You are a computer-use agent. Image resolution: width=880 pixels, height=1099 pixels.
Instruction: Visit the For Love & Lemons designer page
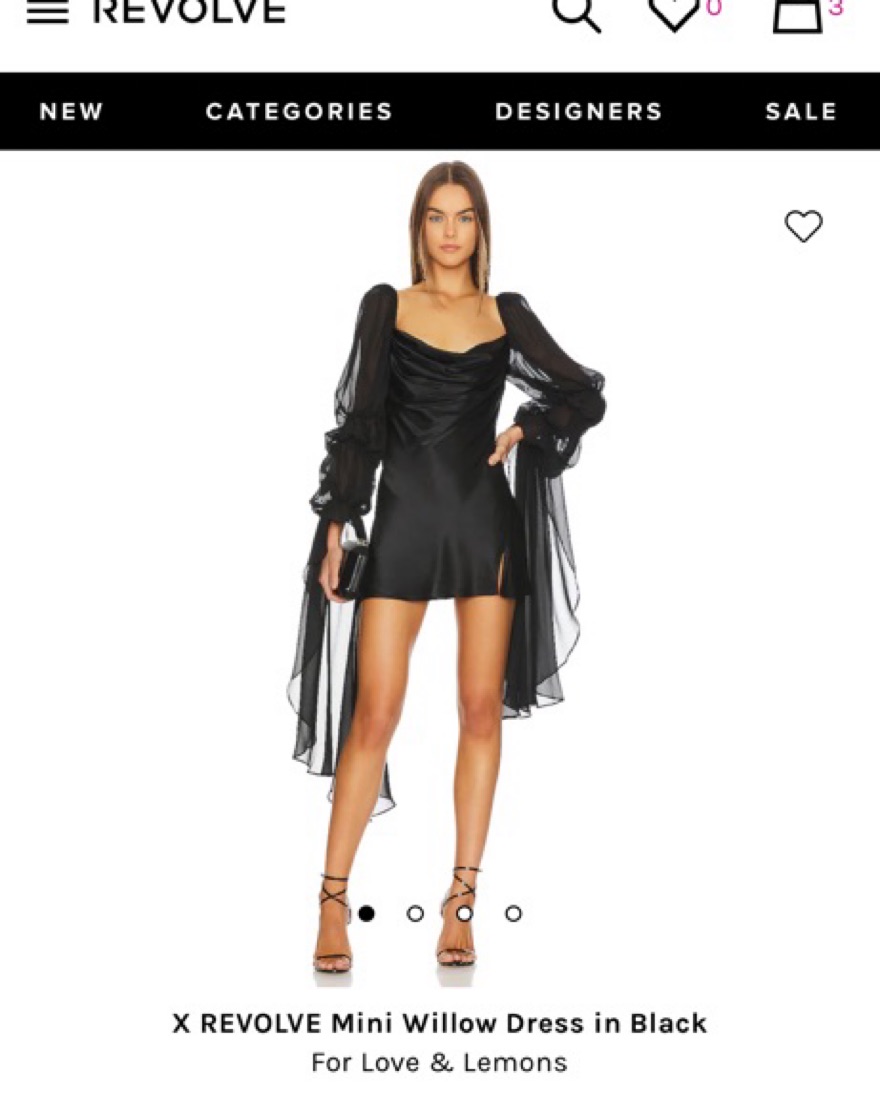point(439,1062)
